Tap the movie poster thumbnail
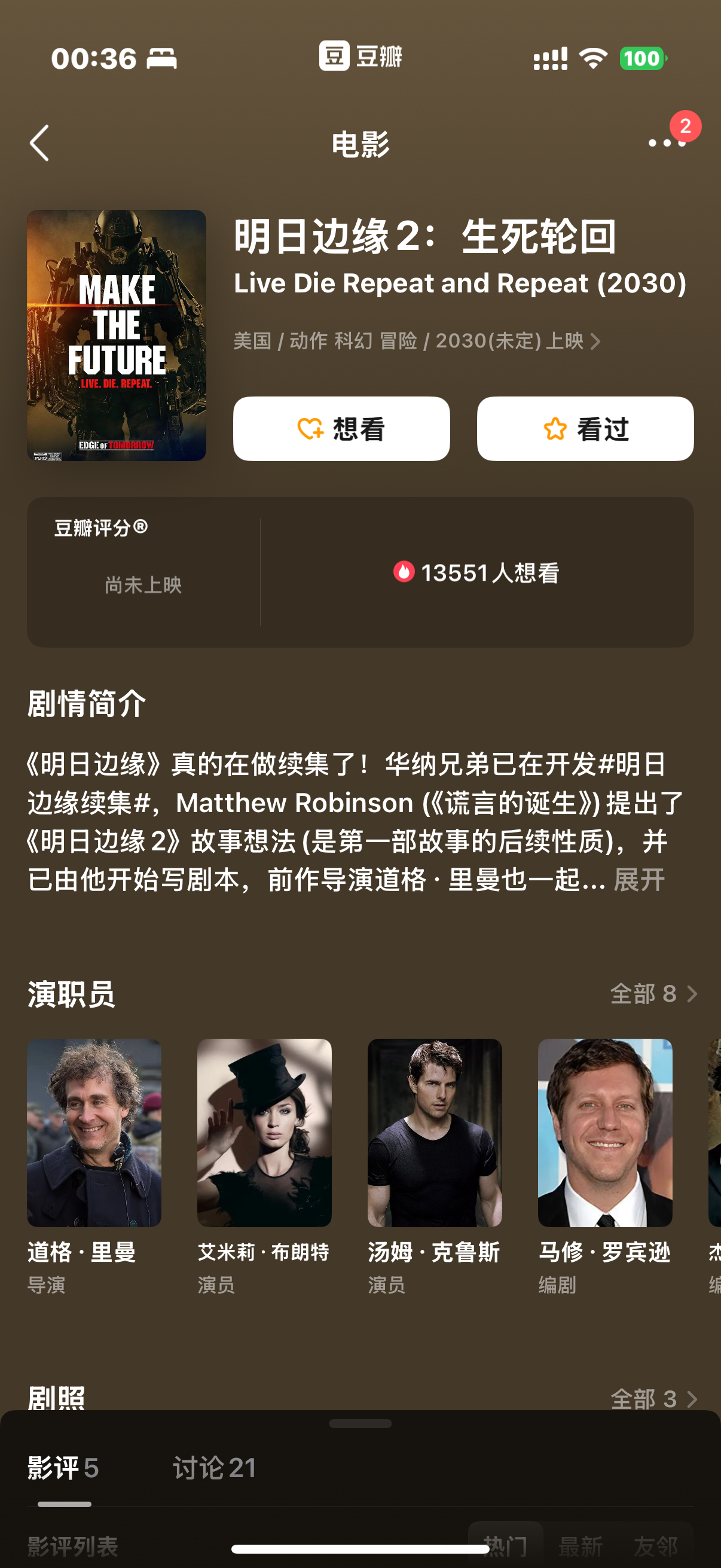This screenshot has width=721, height=1568. click(x=116, y=335)
